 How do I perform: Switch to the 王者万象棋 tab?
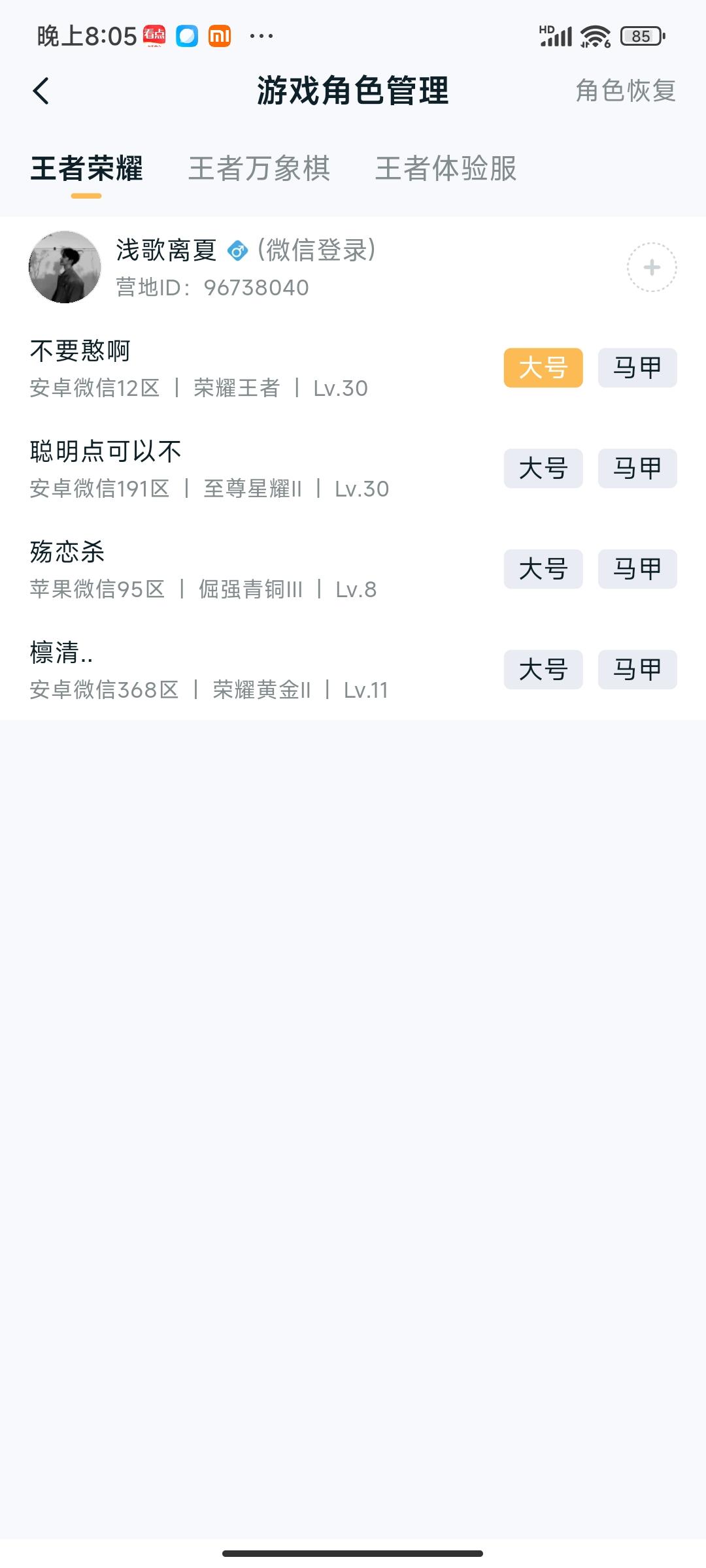point(259,169)
